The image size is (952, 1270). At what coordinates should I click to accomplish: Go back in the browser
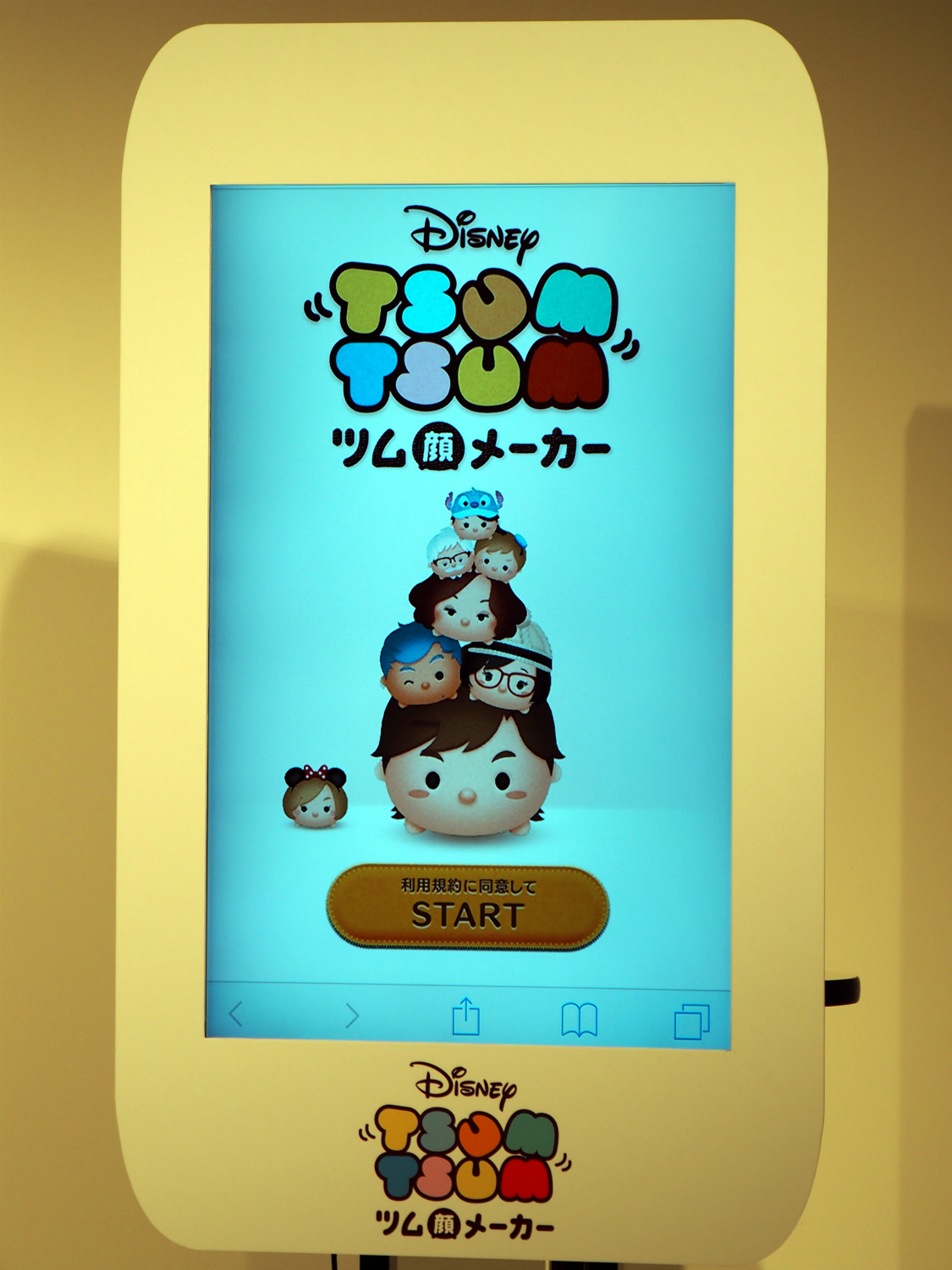[x=236, y=1014]
